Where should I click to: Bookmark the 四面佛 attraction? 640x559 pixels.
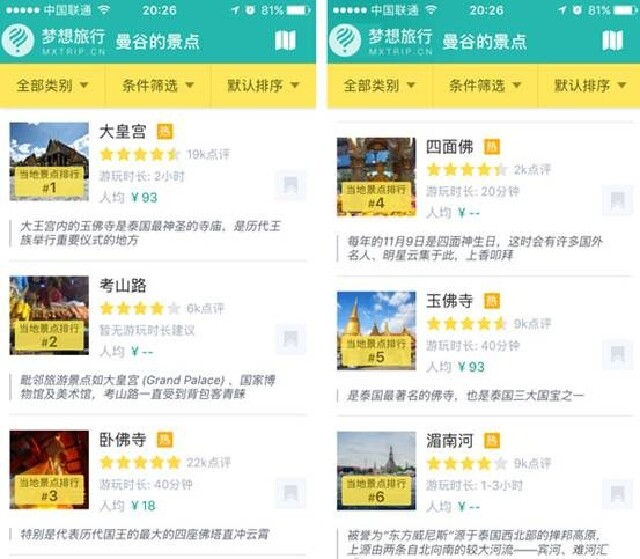(617, 201)
